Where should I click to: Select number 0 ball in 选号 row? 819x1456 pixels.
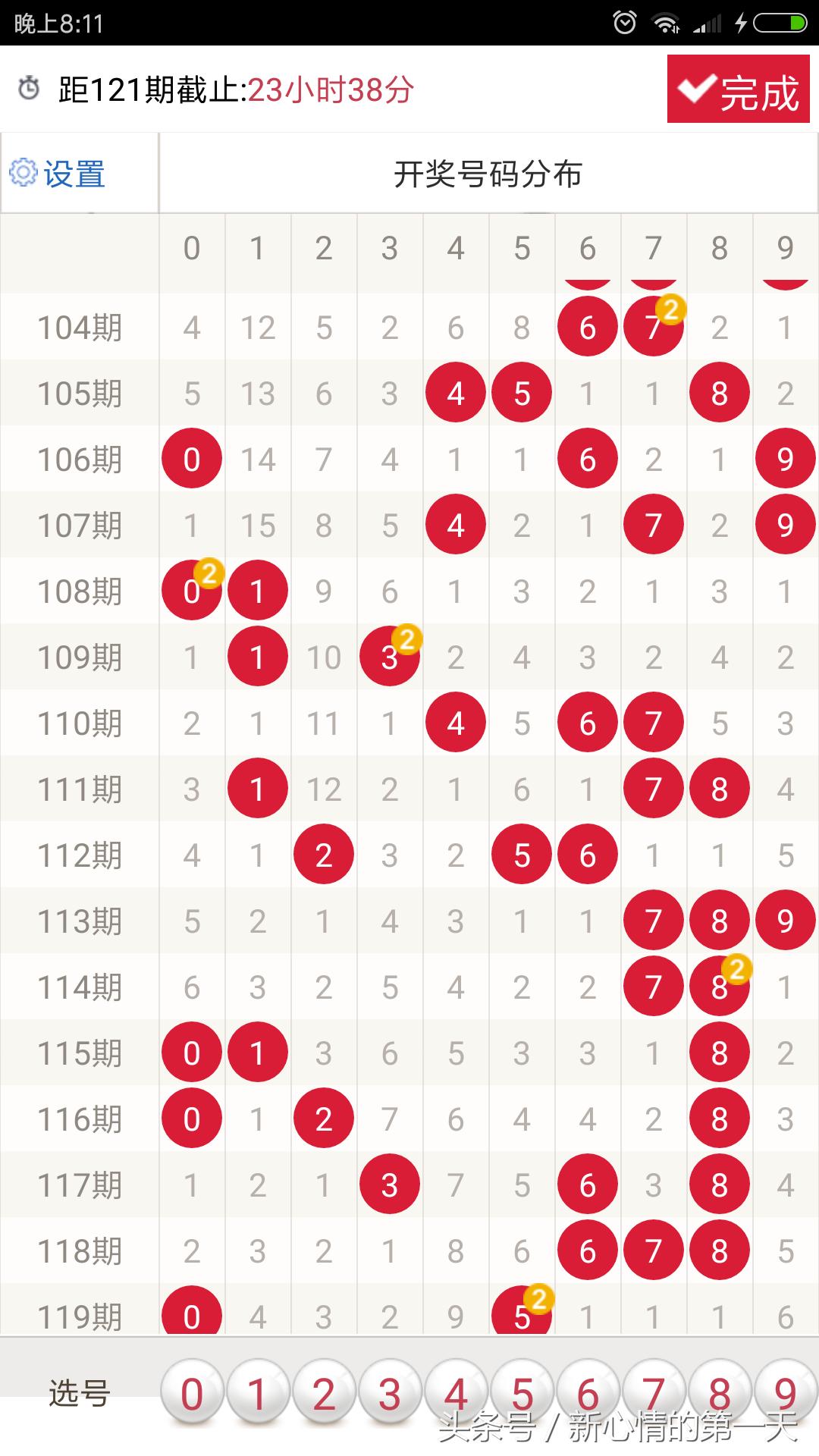192,1394
